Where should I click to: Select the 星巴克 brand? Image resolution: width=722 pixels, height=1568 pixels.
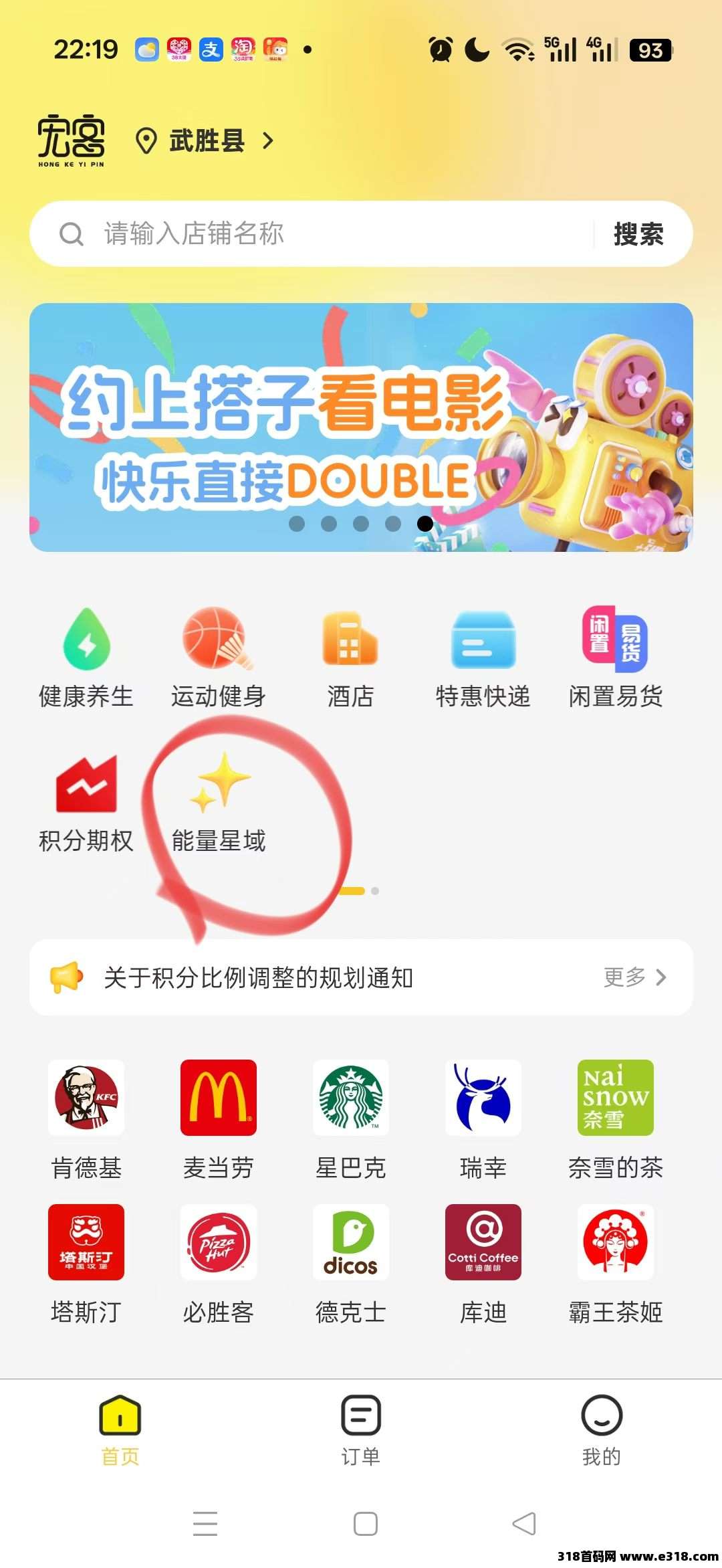[350, 1118]
